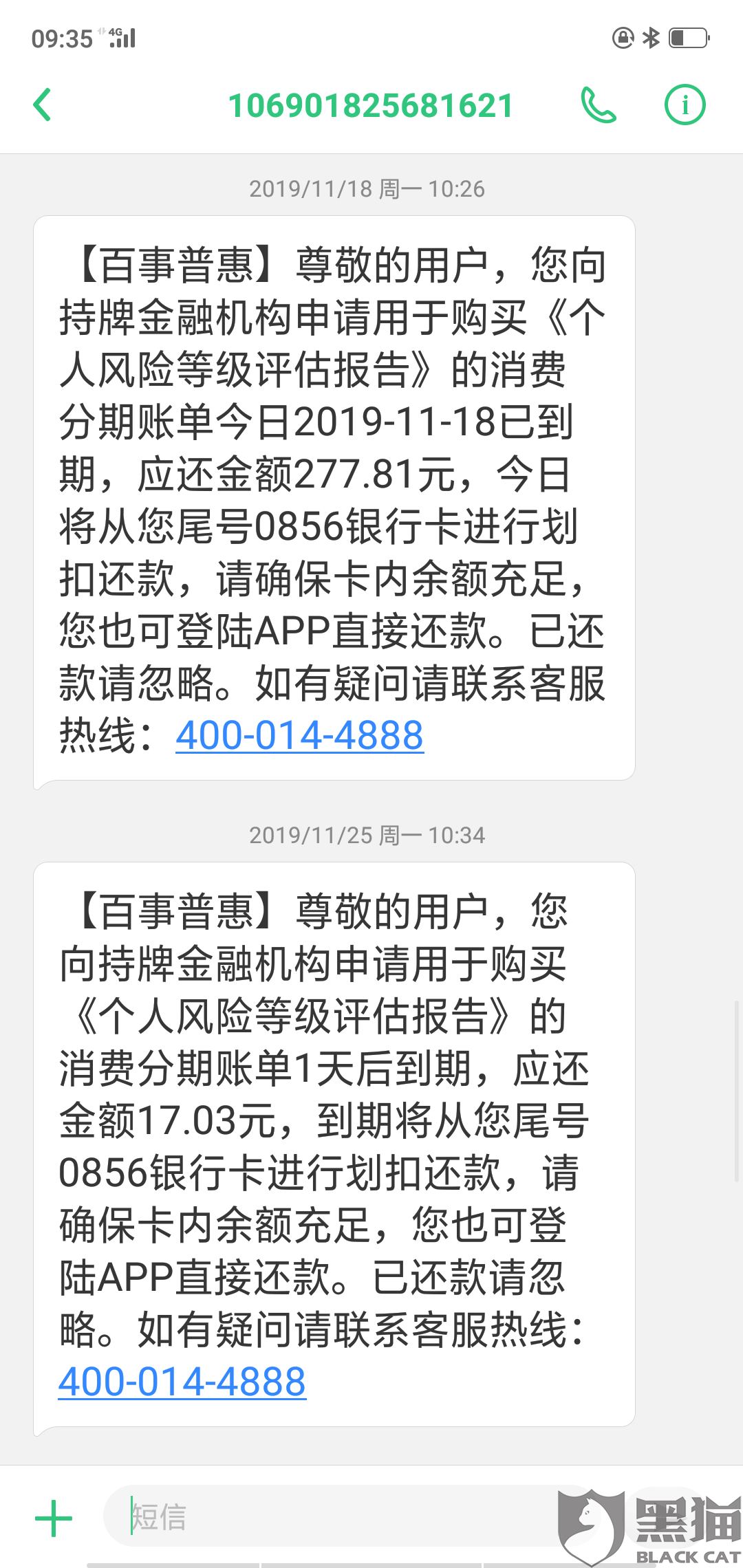The height and width of the screenshot is (1568, 743).
Task: Open the plus attachment menu
Action: point(54,1518)
